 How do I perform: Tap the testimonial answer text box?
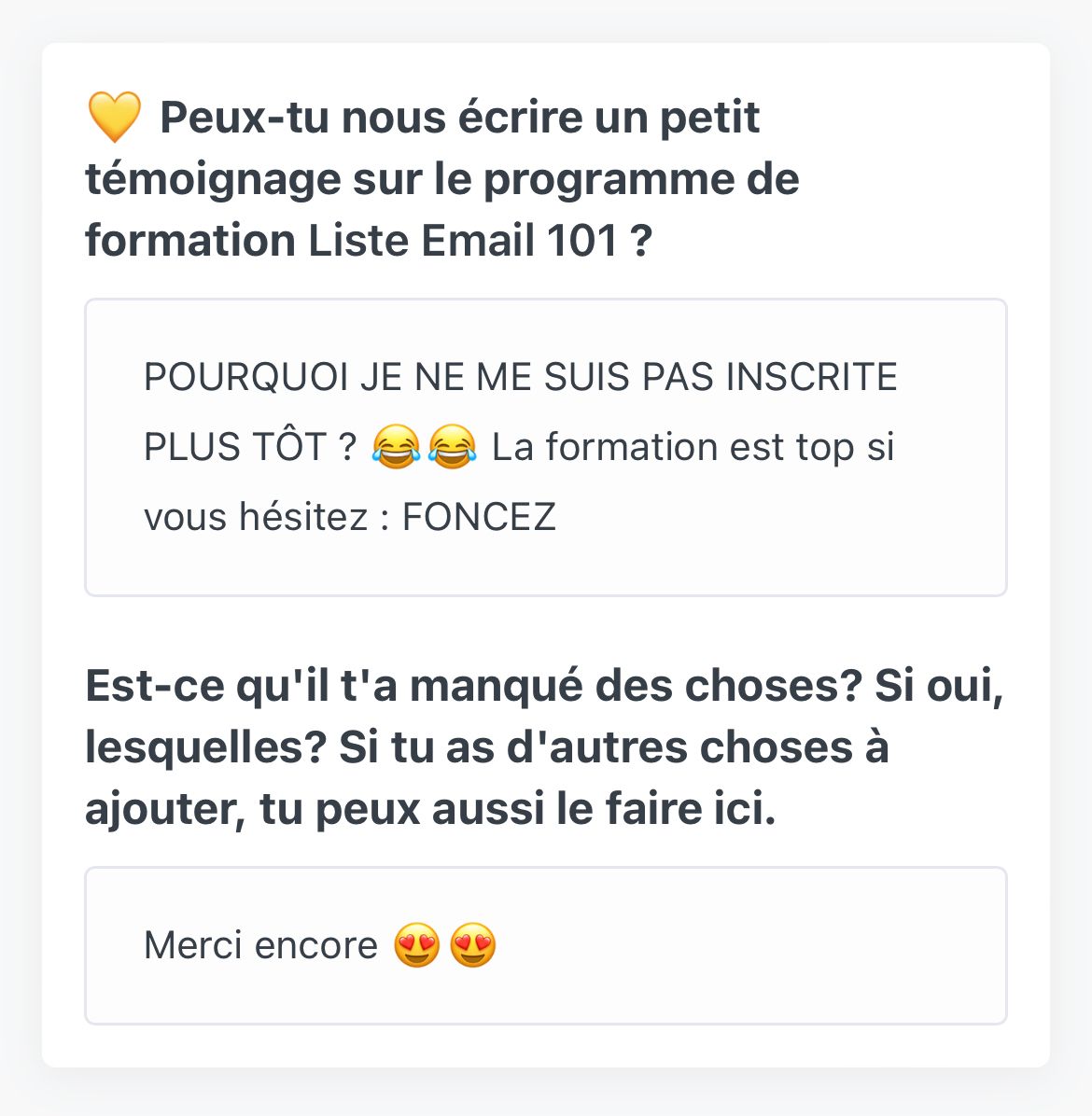545,447
